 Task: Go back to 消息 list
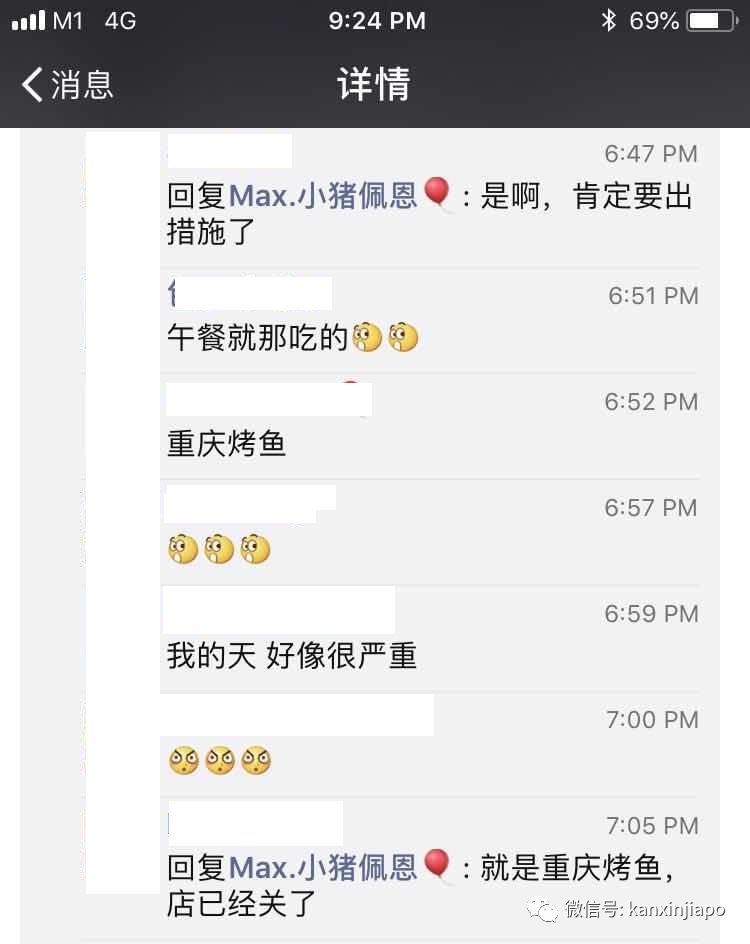68,85
